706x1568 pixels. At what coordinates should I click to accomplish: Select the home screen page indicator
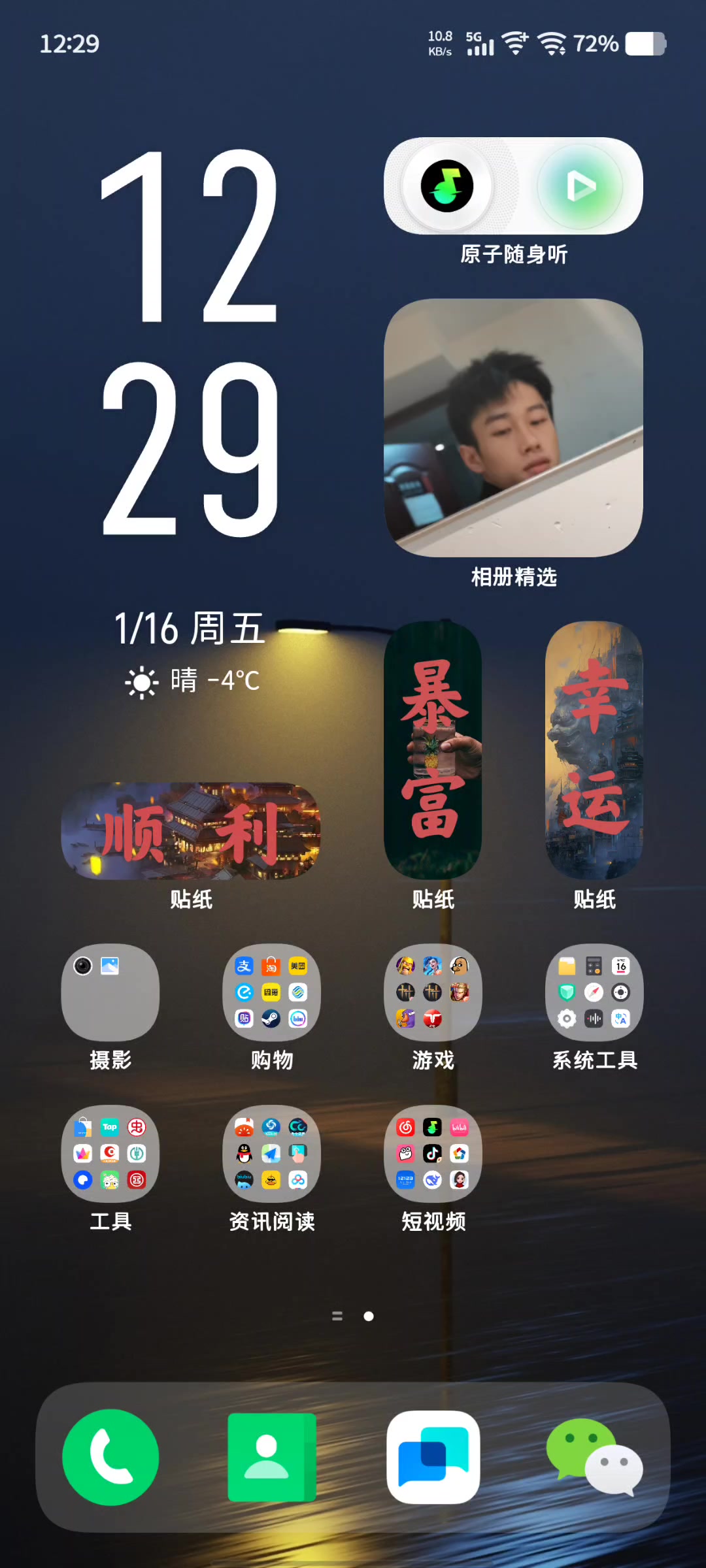(369, 1316)
